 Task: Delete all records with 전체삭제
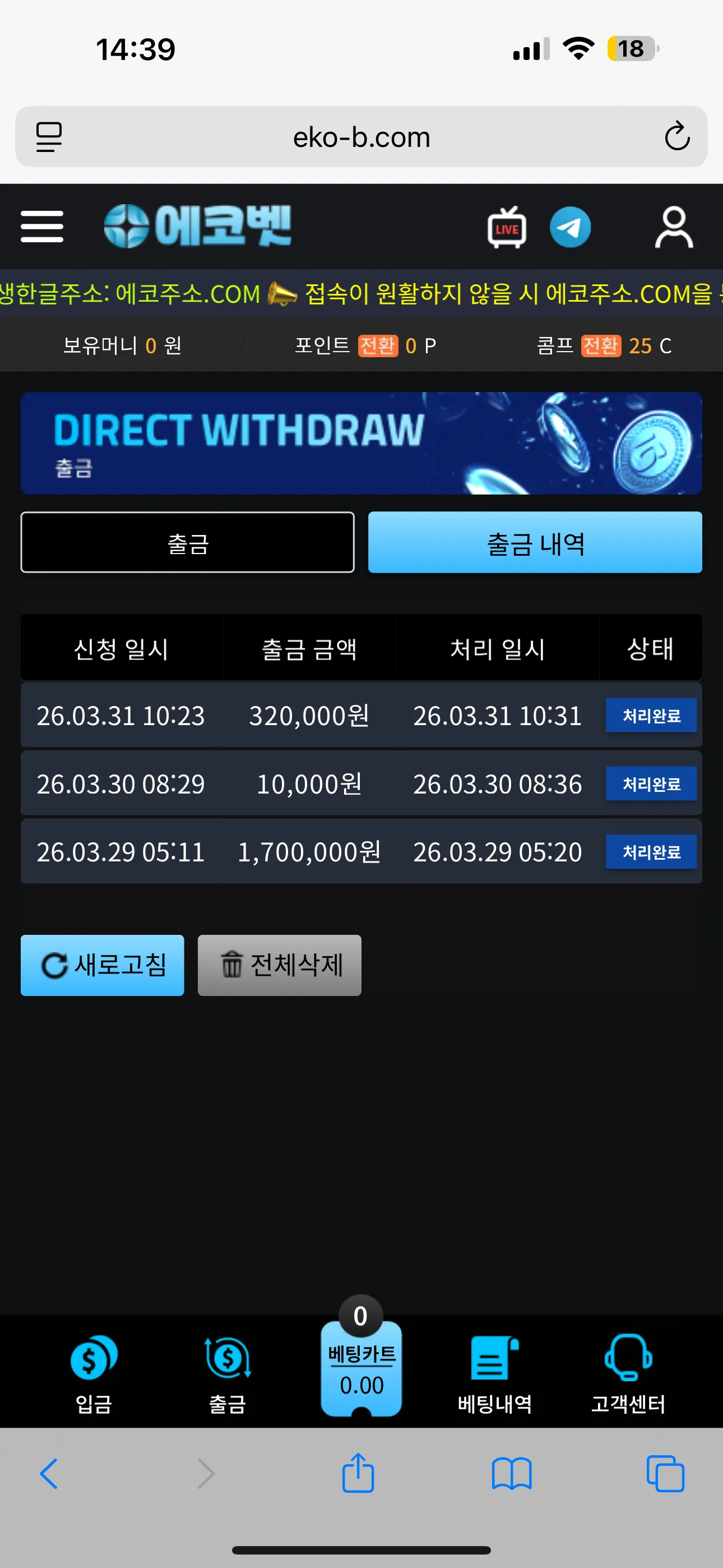(279, 965)
